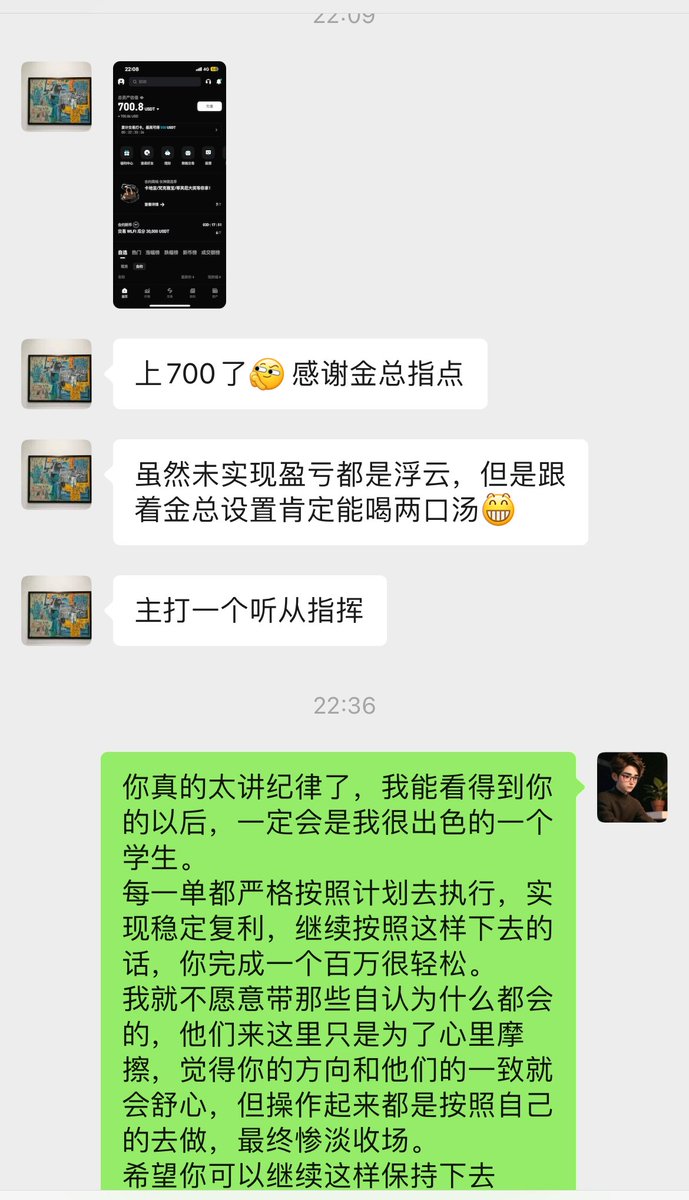Open sender's avatar beside the shared screenshot

[x=56, y=97]
